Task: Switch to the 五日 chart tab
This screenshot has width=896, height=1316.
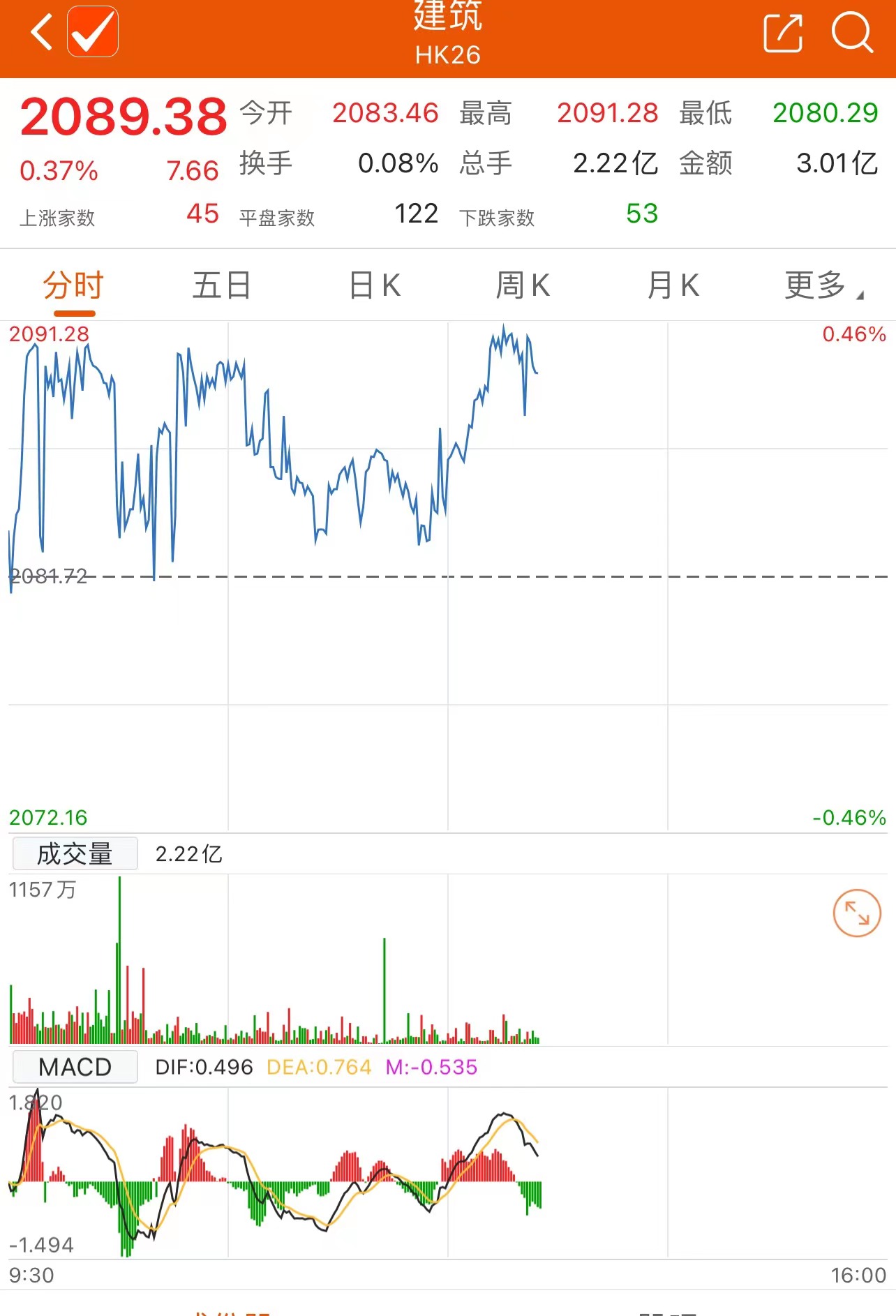Action: pos(222,286)
